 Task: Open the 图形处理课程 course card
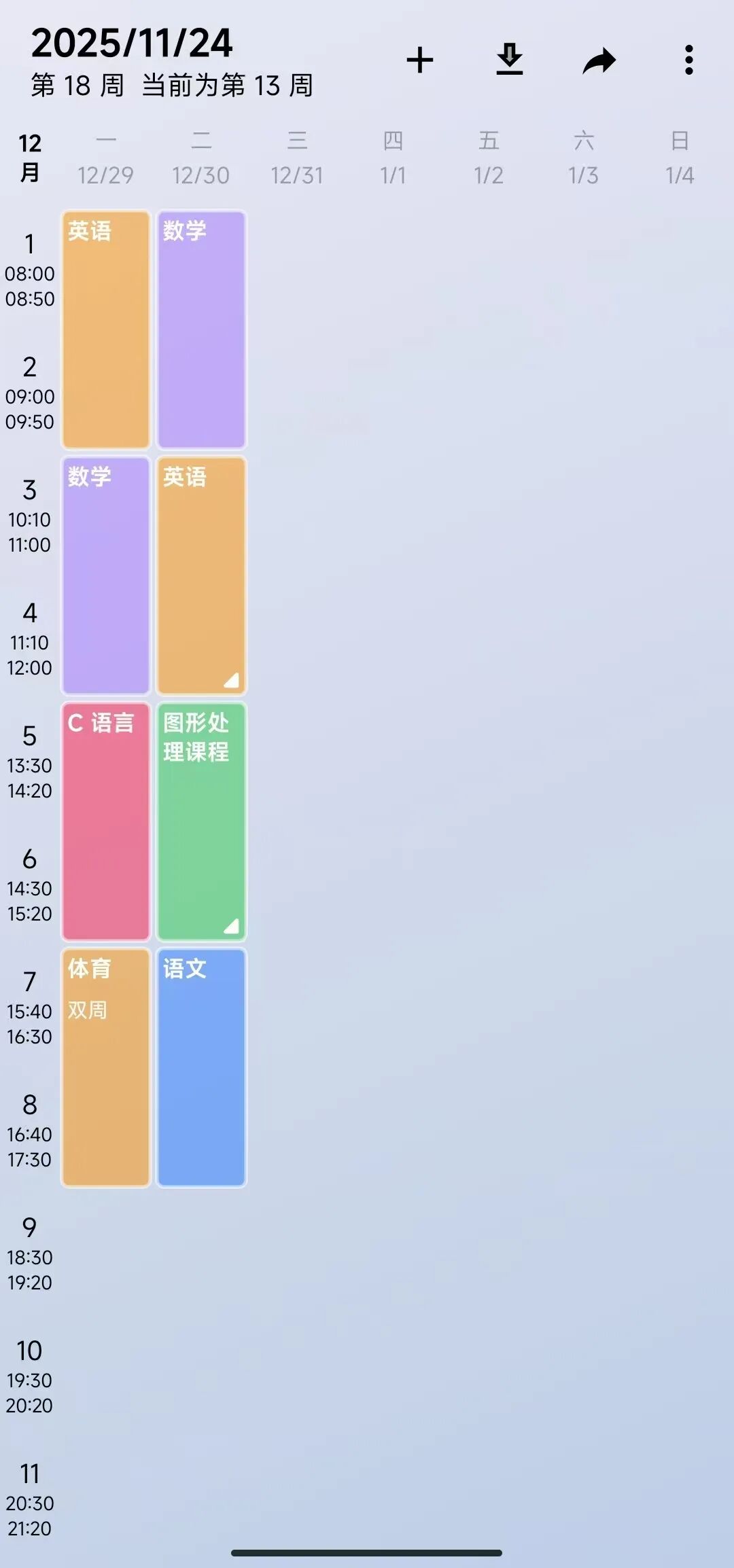click(201, 821)
